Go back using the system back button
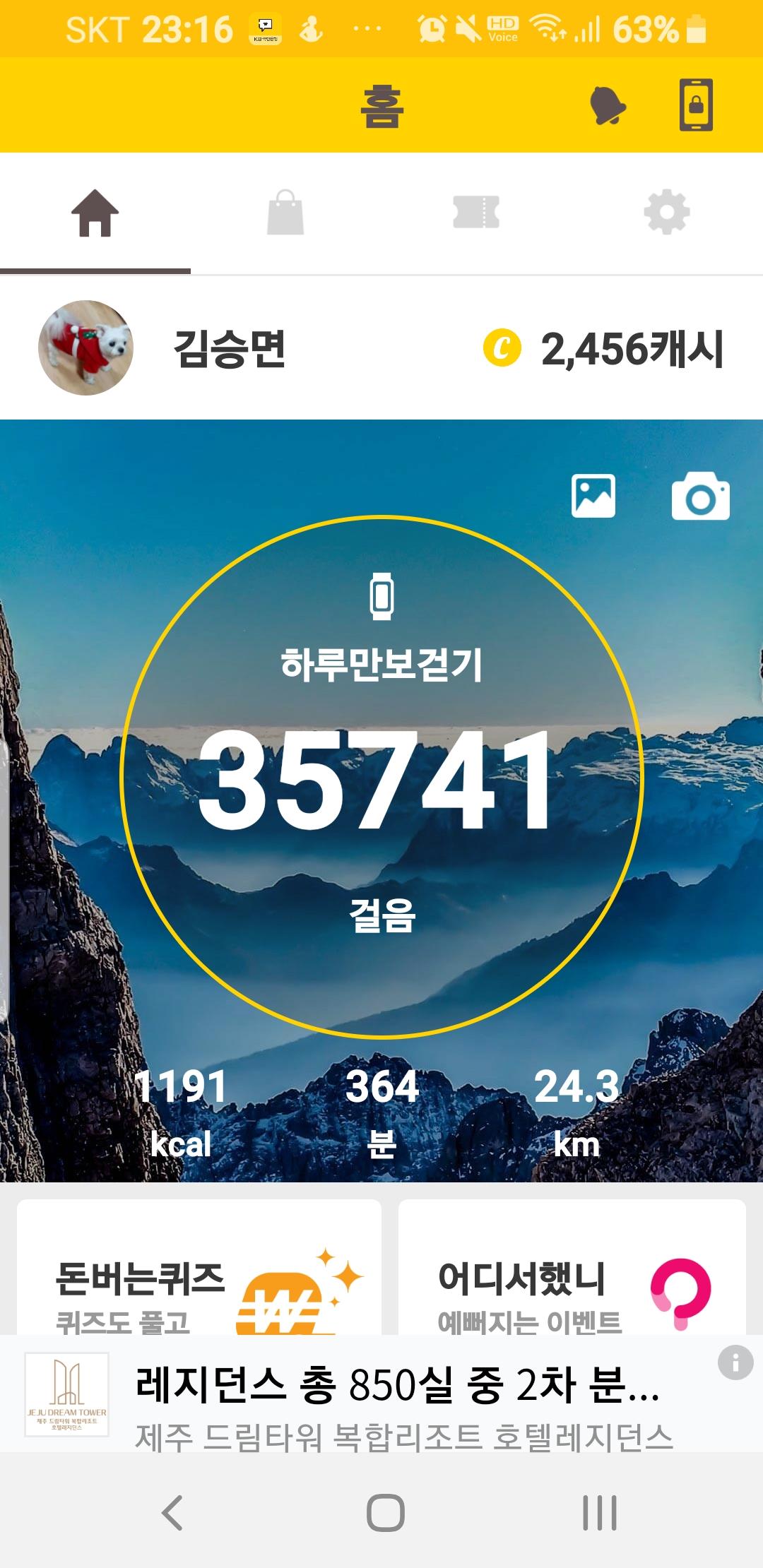 tap(172, 1512)
